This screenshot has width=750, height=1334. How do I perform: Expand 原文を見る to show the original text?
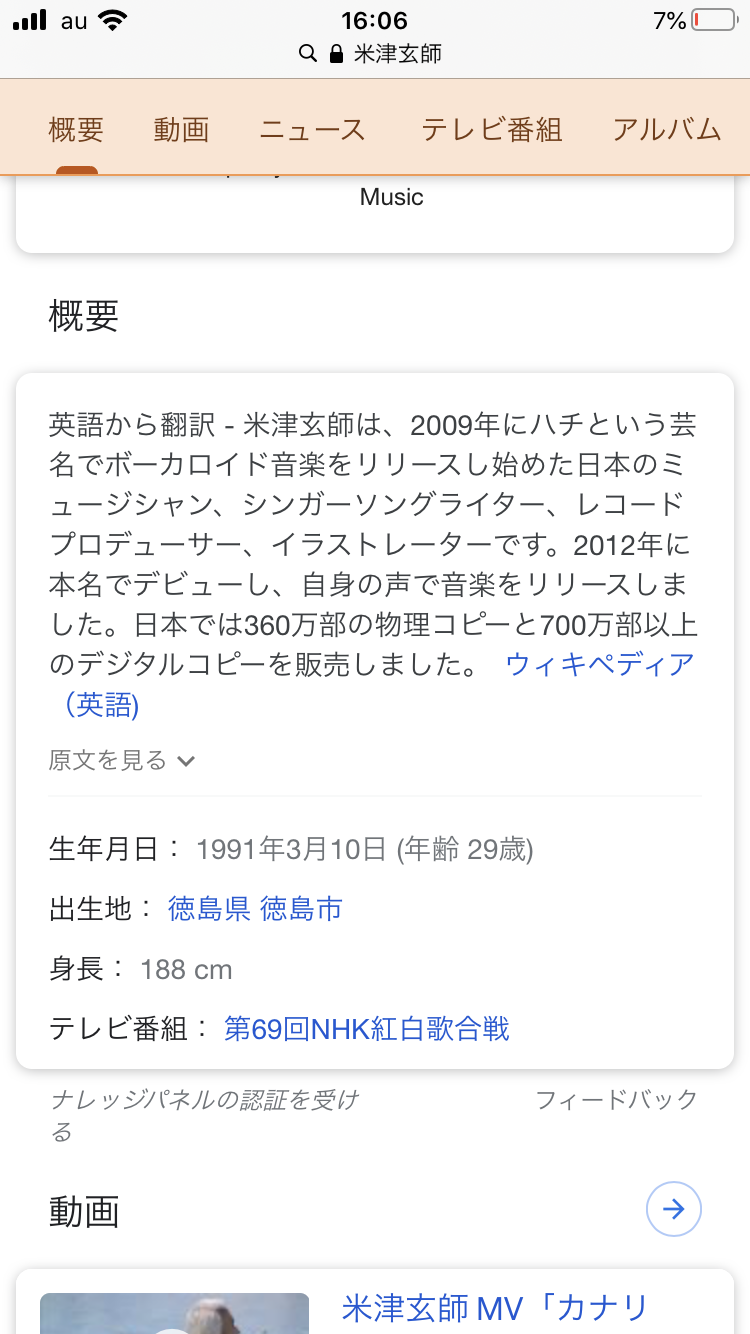(121, 761)
